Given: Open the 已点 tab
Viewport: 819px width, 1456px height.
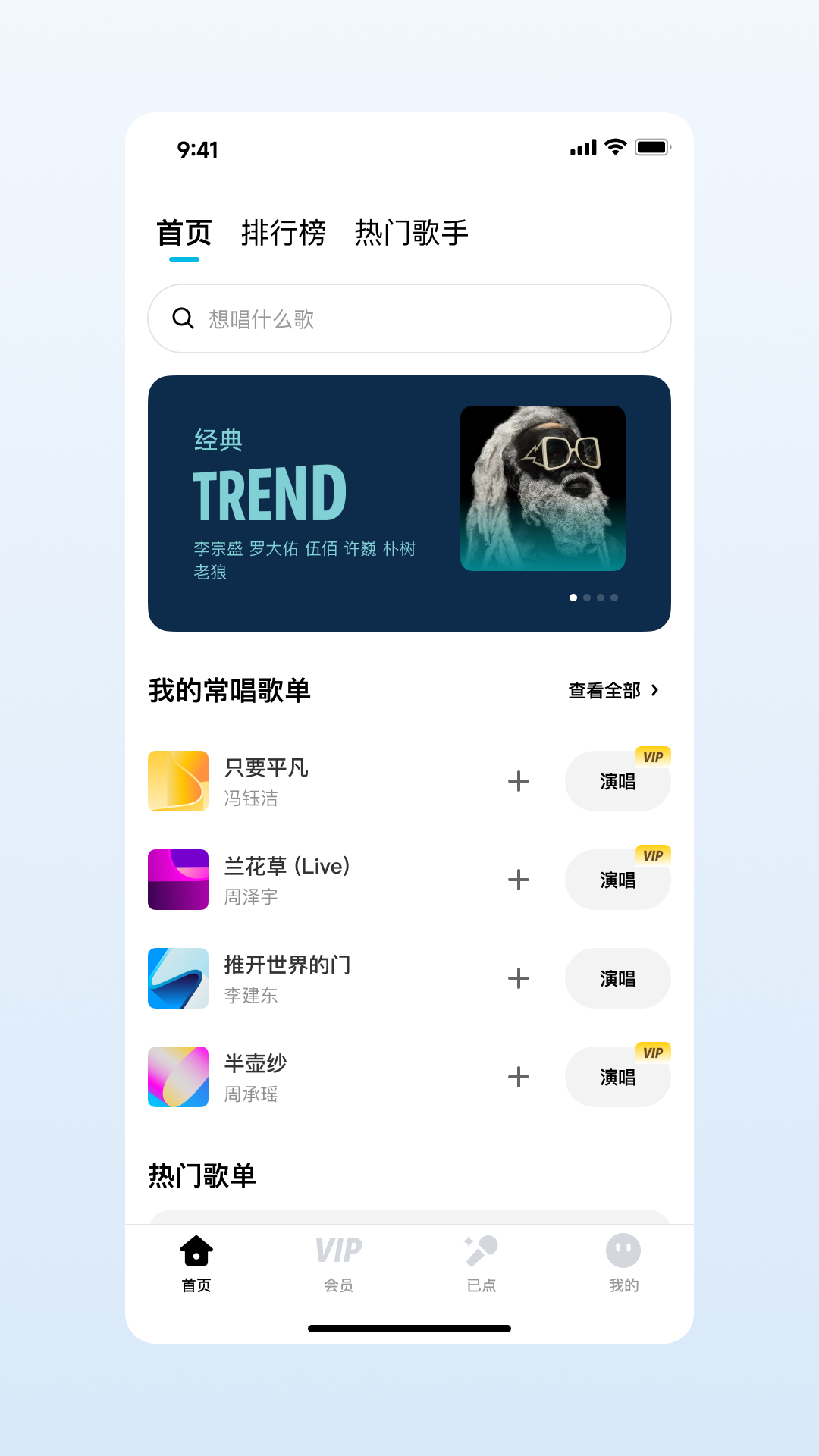Looking at the screenshot, I should pos(482,1263).
